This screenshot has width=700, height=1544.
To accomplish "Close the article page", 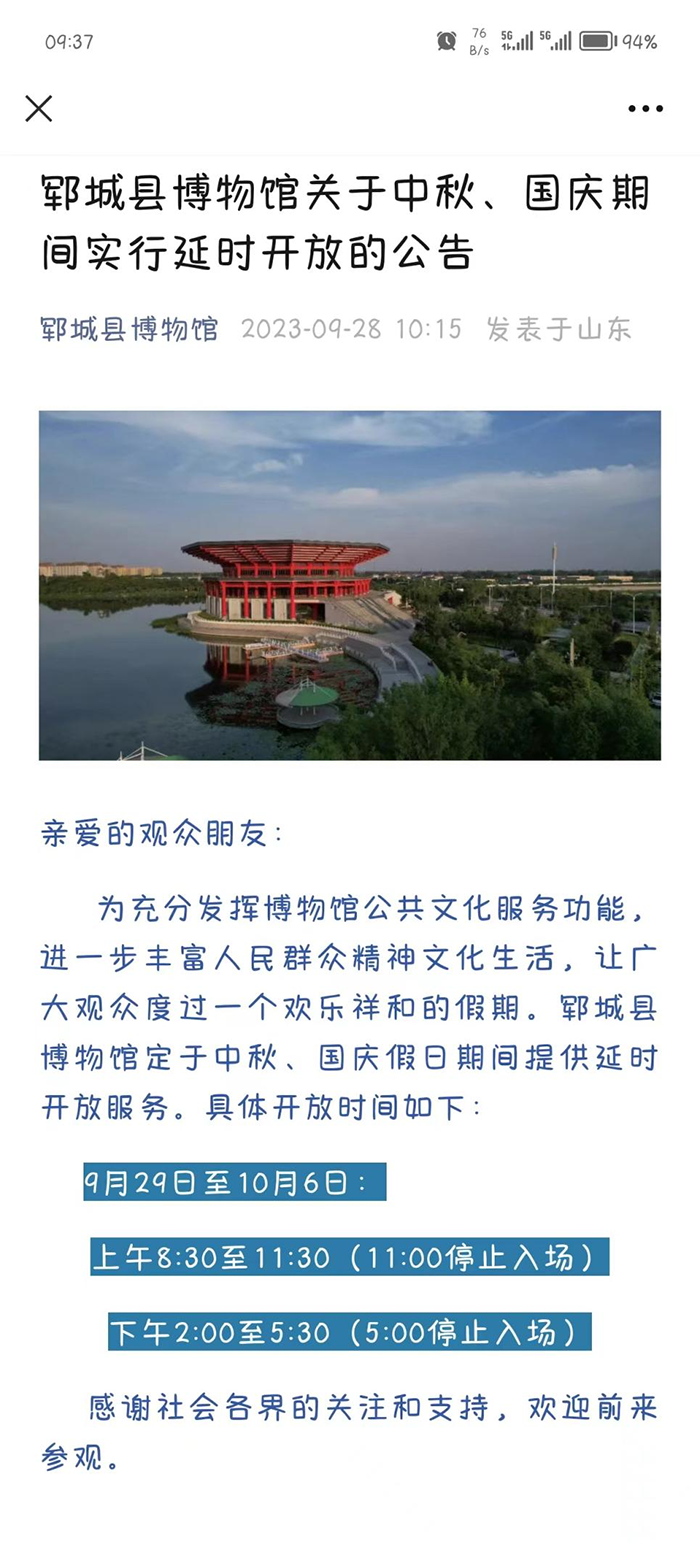I will tap(39, 109).
